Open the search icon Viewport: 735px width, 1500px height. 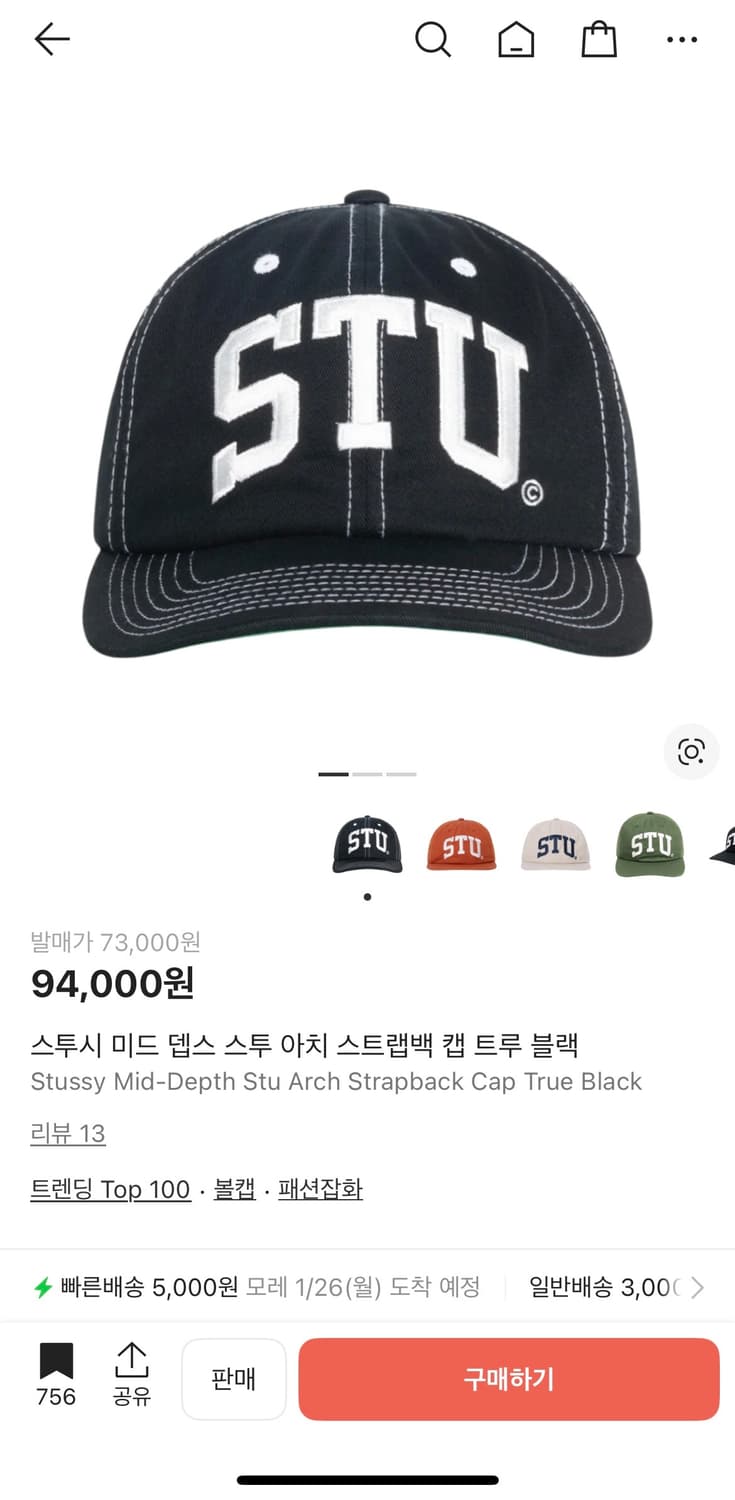pyautogui.click(x=433, y=40)
